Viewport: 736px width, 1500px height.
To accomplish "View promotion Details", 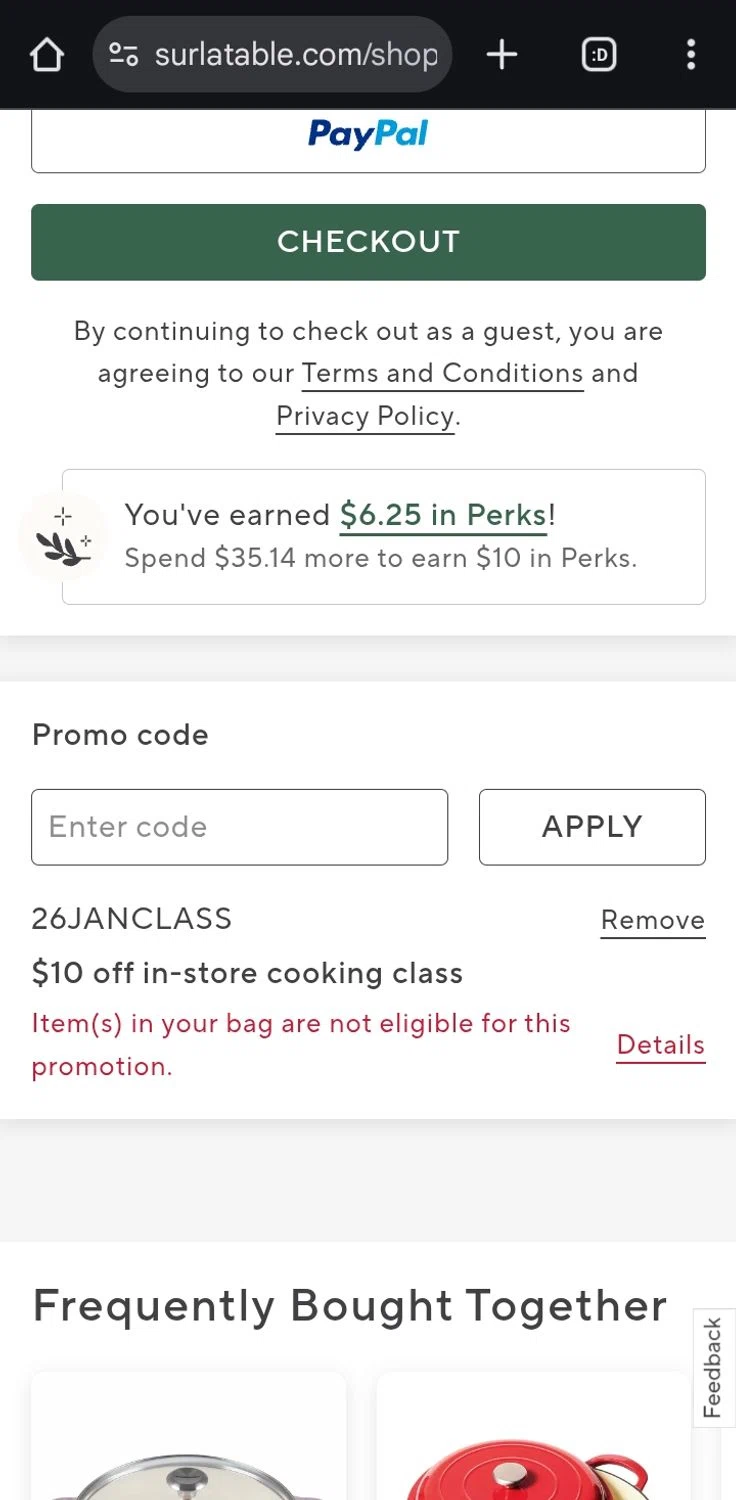I will coord(660,1045).
